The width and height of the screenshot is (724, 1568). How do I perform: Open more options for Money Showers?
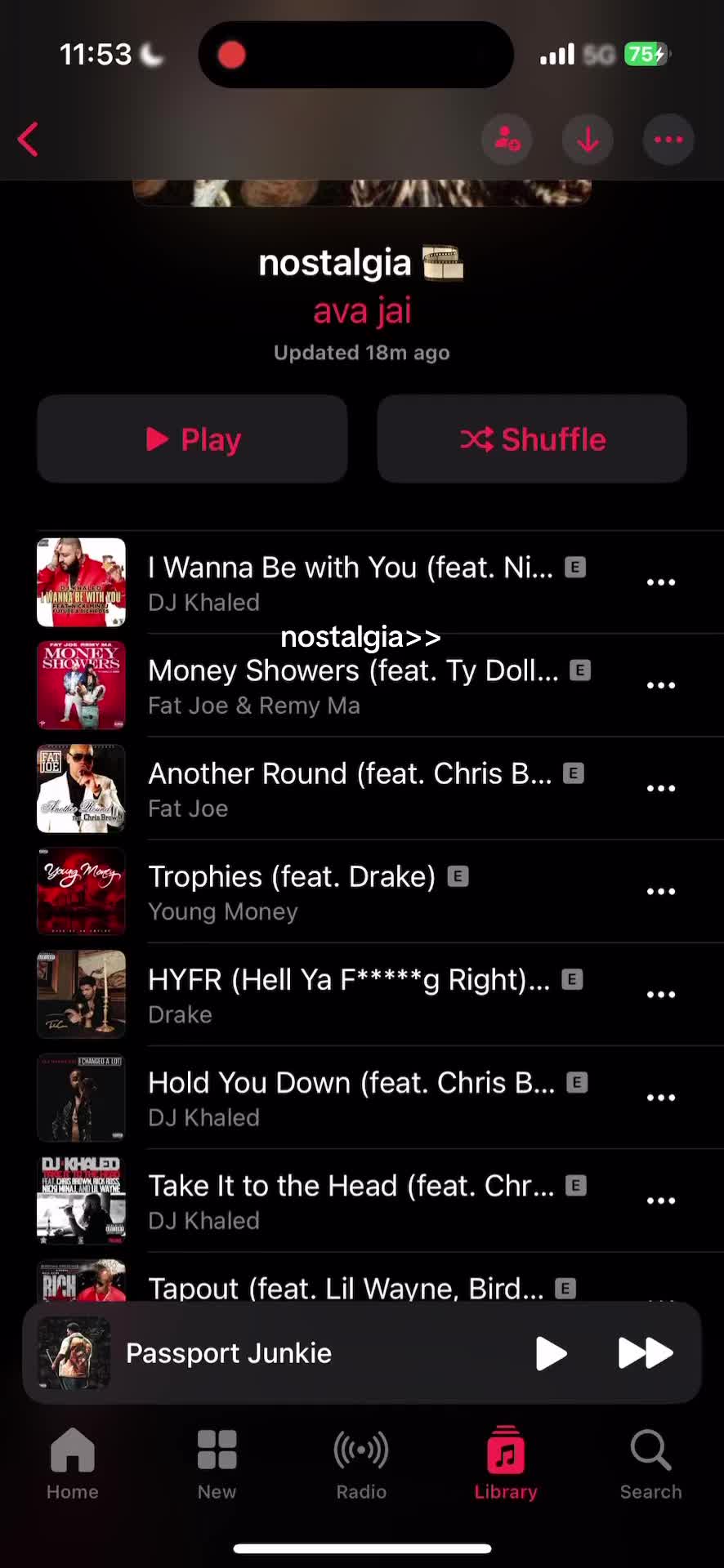click(x=661, y=685)
